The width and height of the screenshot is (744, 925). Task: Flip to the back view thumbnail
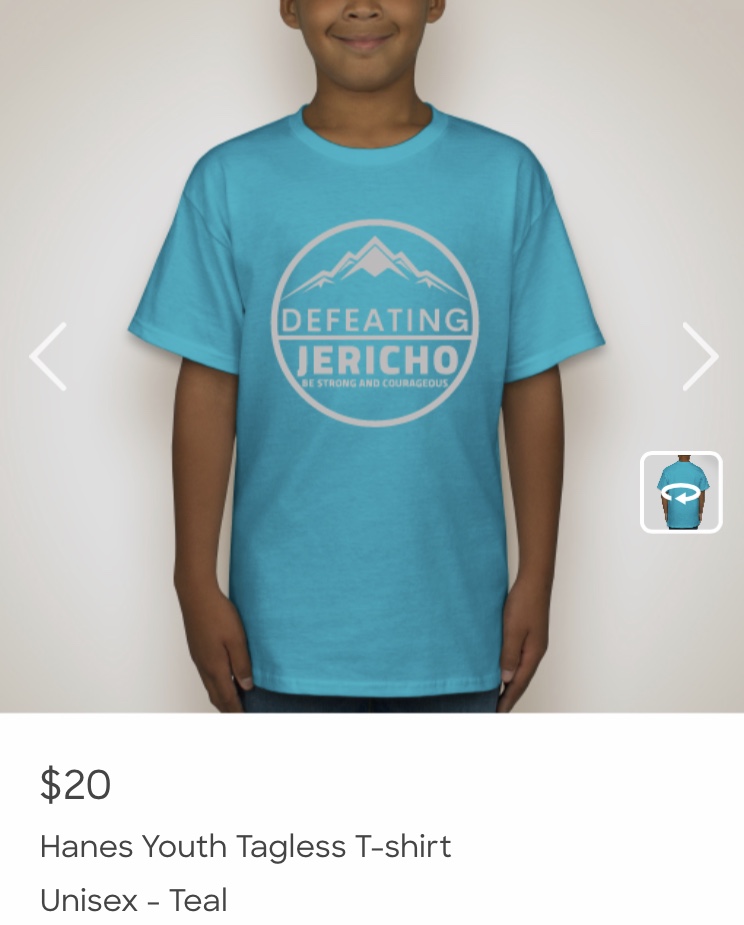tap(681, 492)
